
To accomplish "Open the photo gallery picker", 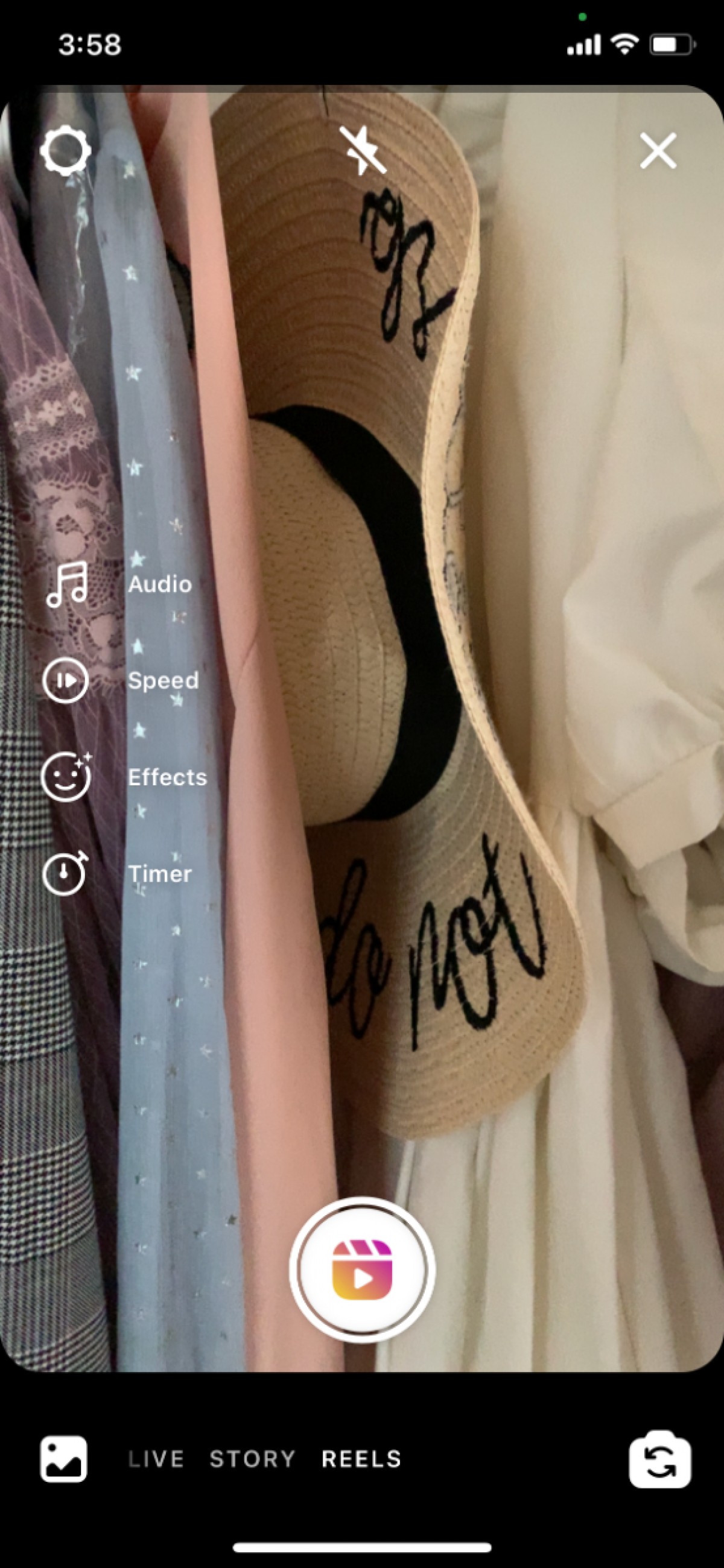I will [64, 1459].
